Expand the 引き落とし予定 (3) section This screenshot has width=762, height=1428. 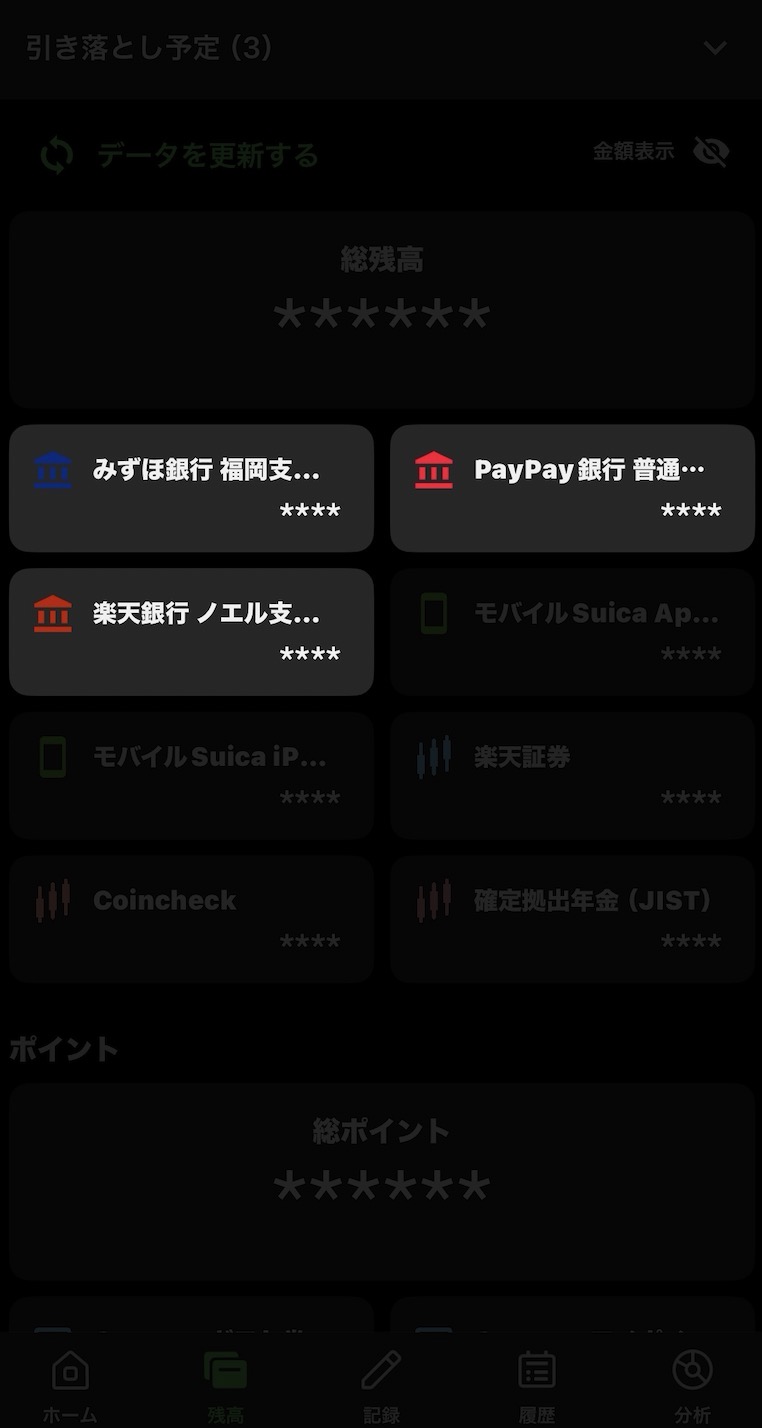coord(381,48)
